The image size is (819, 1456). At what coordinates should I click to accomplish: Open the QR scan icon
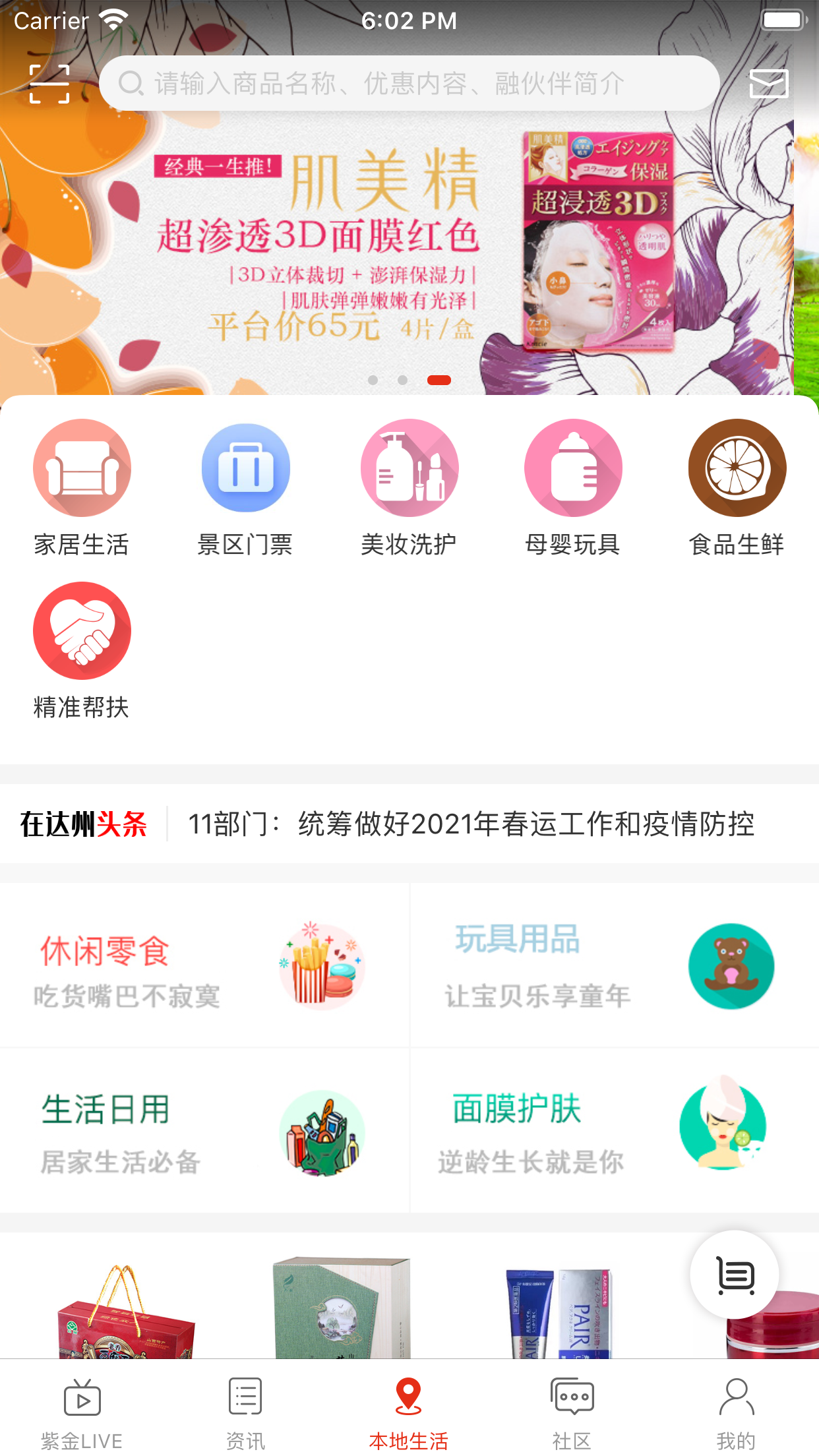pos(49,84)
